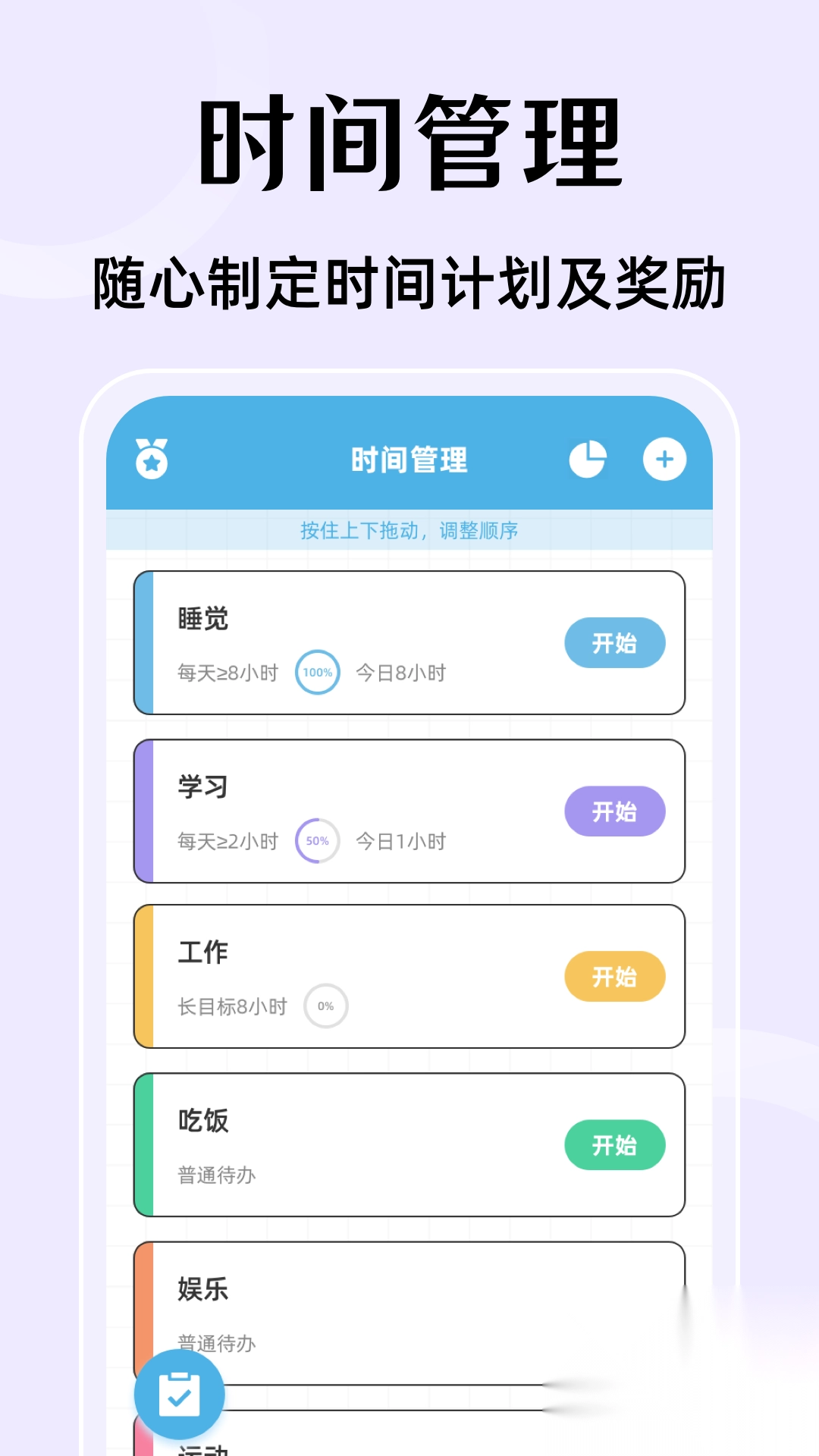
Task: Start the 学习 task
Action: pos(615,811)
